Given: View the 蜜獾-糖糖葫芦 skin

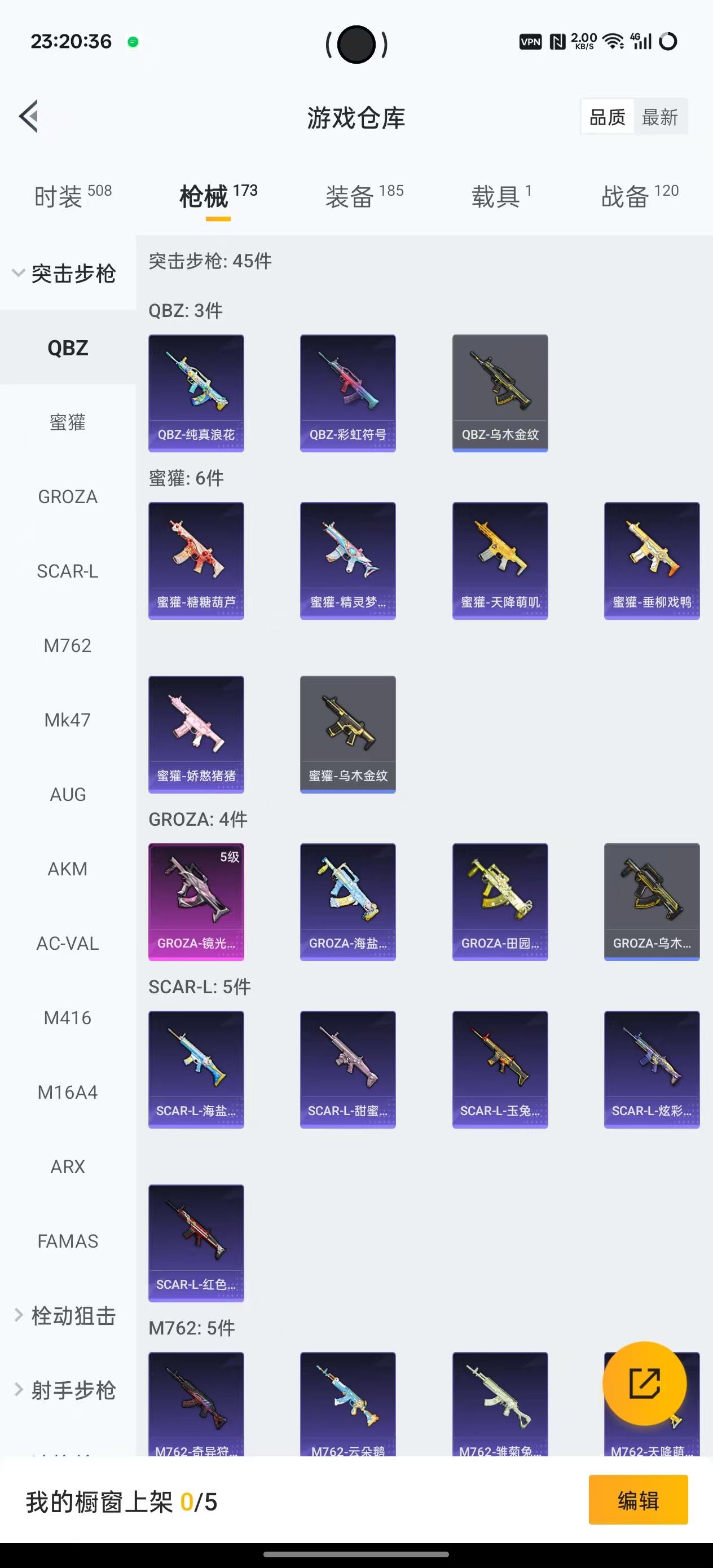Looking at the screenshot, I should click(x=196, y=560).
